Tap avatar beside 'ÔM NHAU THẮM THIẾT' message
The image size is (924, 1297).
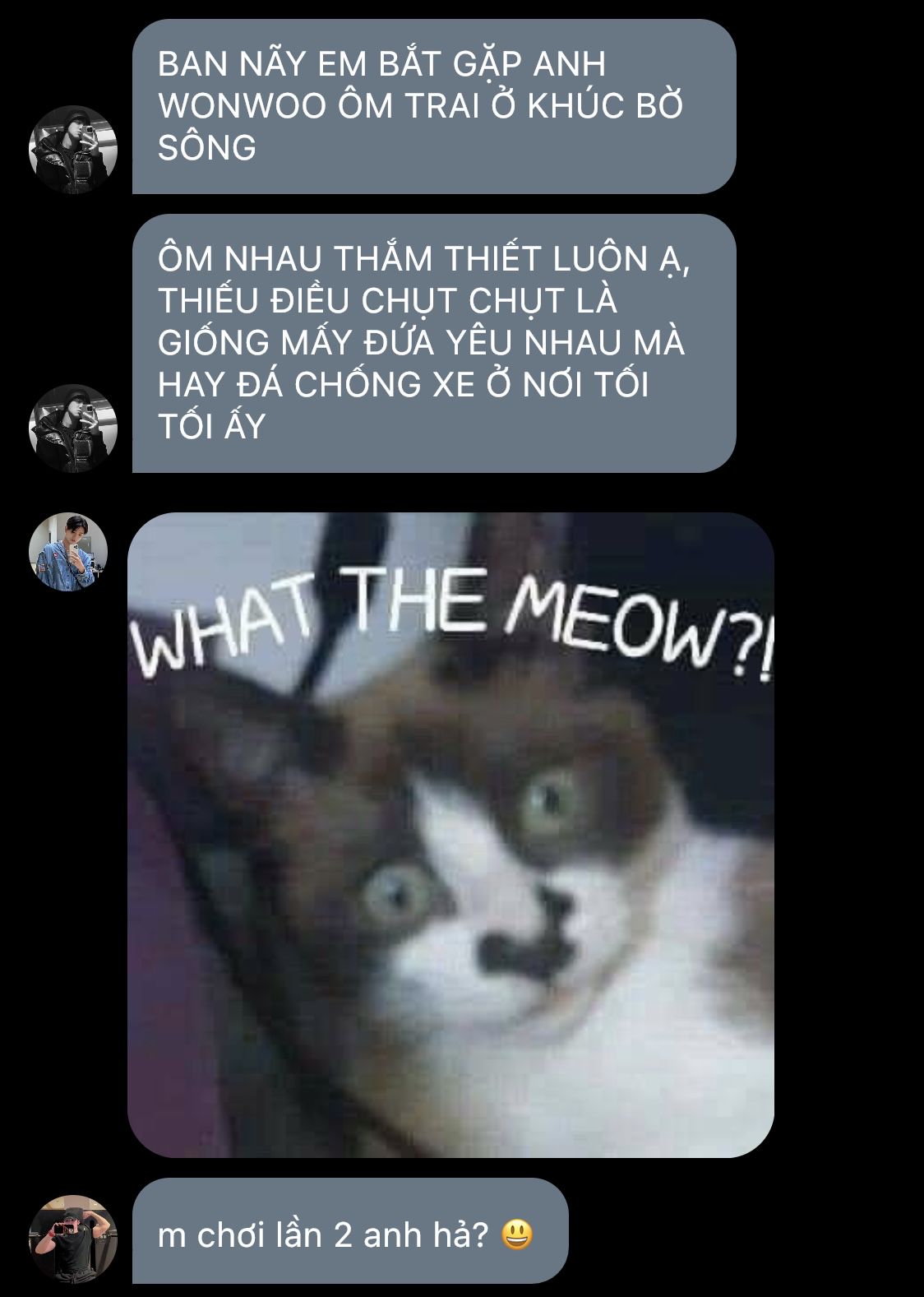(x=72, y=428)
